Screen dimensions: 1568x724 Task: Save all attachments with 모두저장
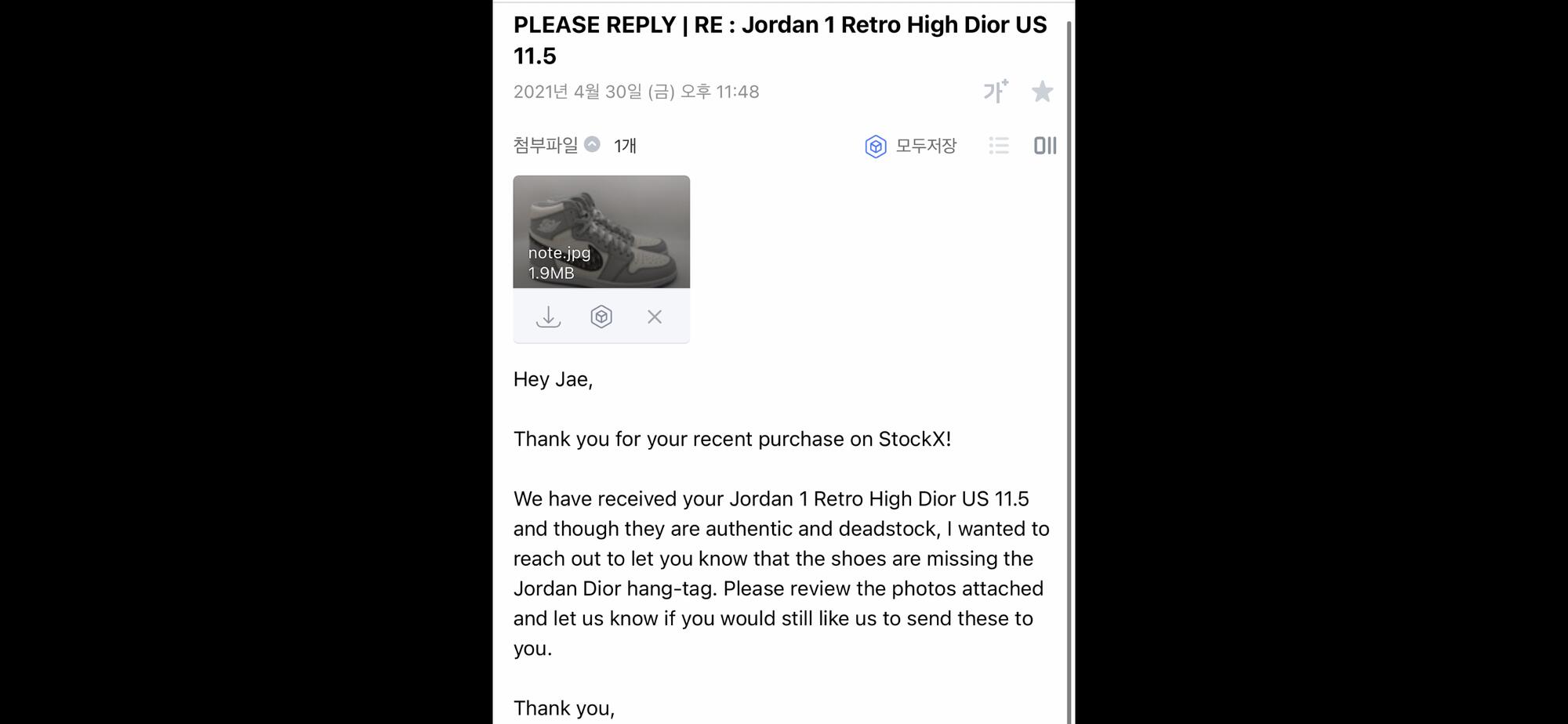pos(910,146)
